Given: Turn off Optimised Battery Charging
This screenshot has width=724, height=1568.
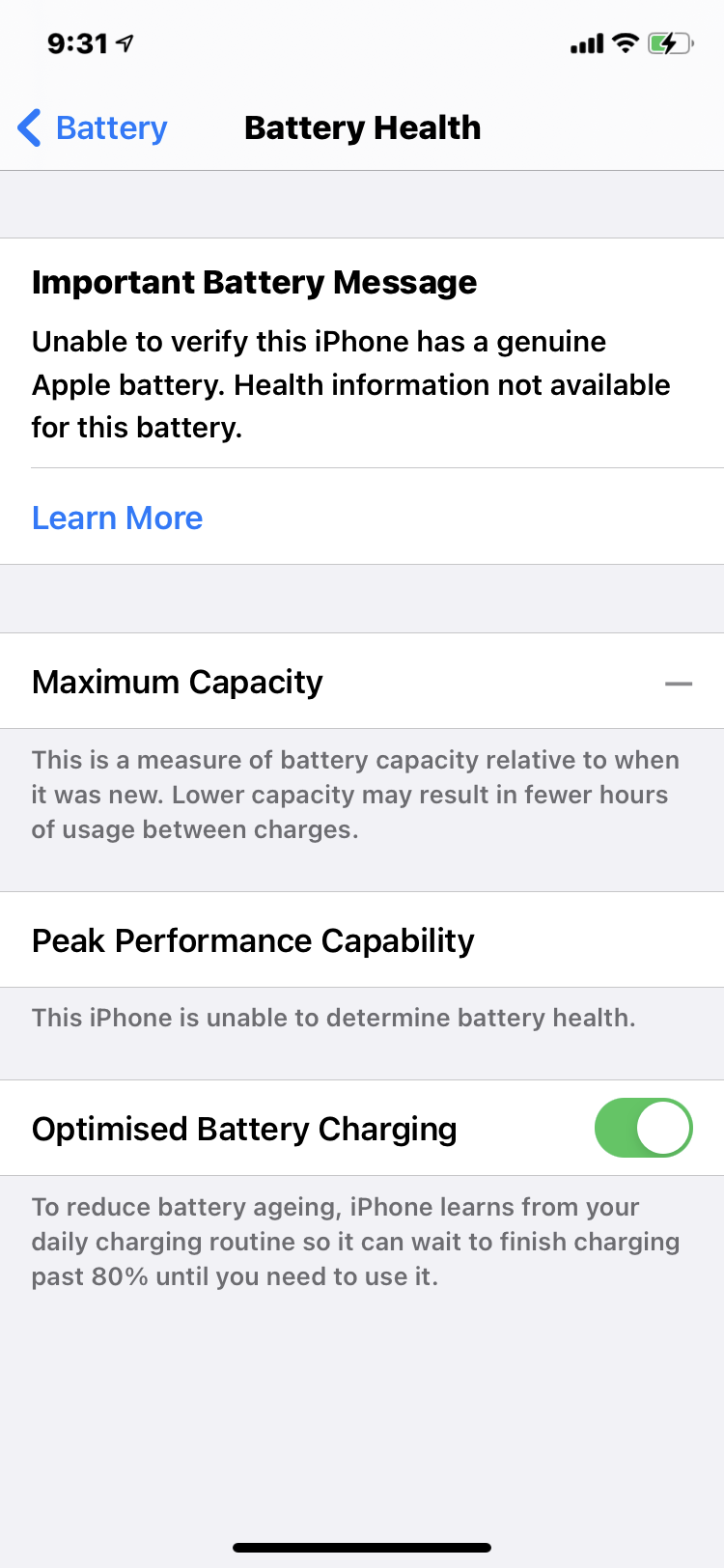Looking at the screenshot, I should [643, 1128].
